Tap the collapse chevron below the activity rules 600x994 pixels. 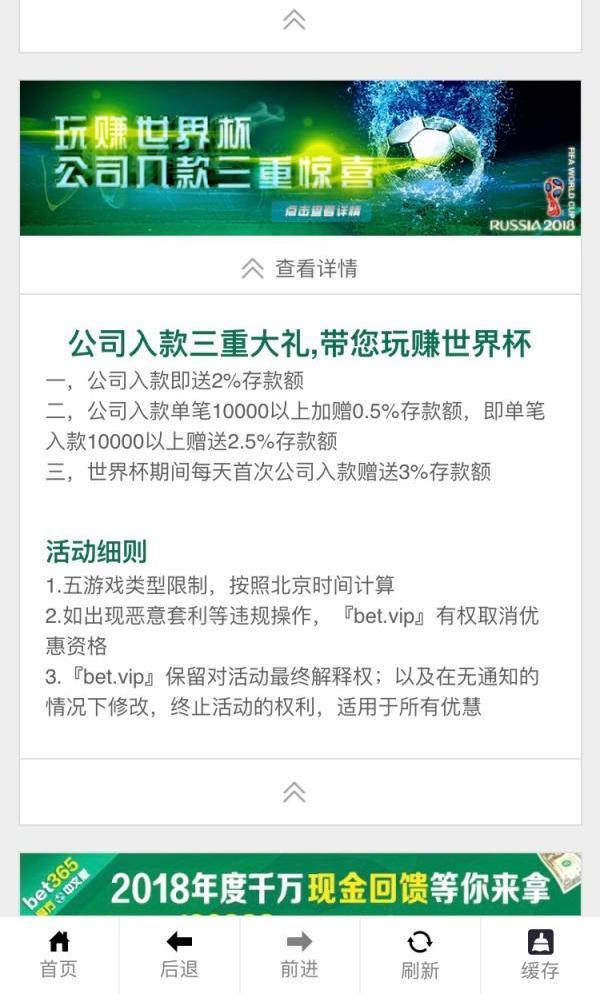pyautogui.click(x=294, y=792)
